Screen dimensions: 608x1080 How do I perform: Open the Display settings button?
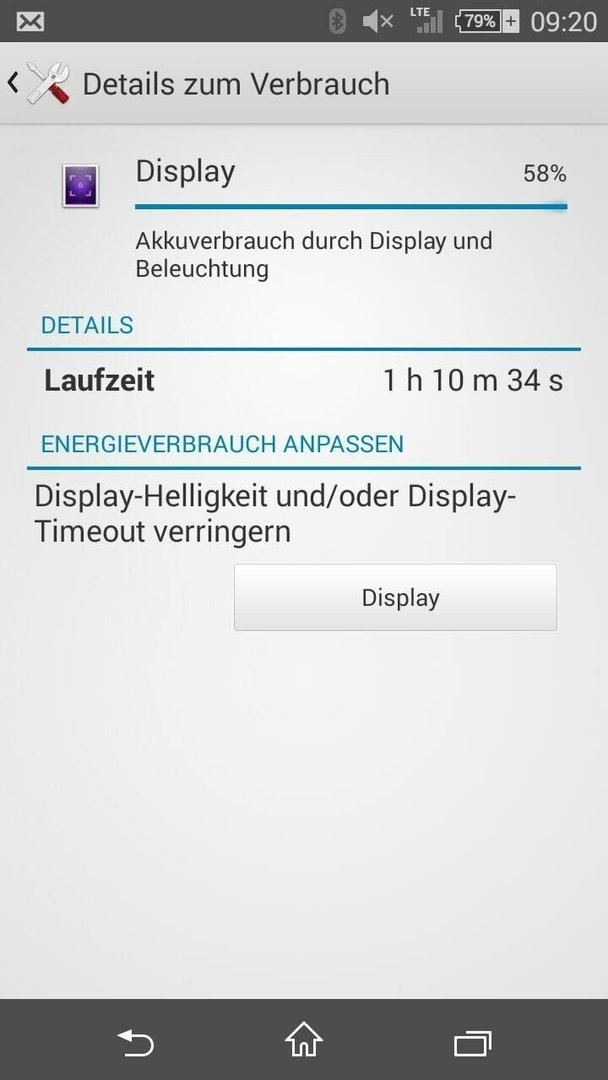pyautogui.click(x=395, y=597)
